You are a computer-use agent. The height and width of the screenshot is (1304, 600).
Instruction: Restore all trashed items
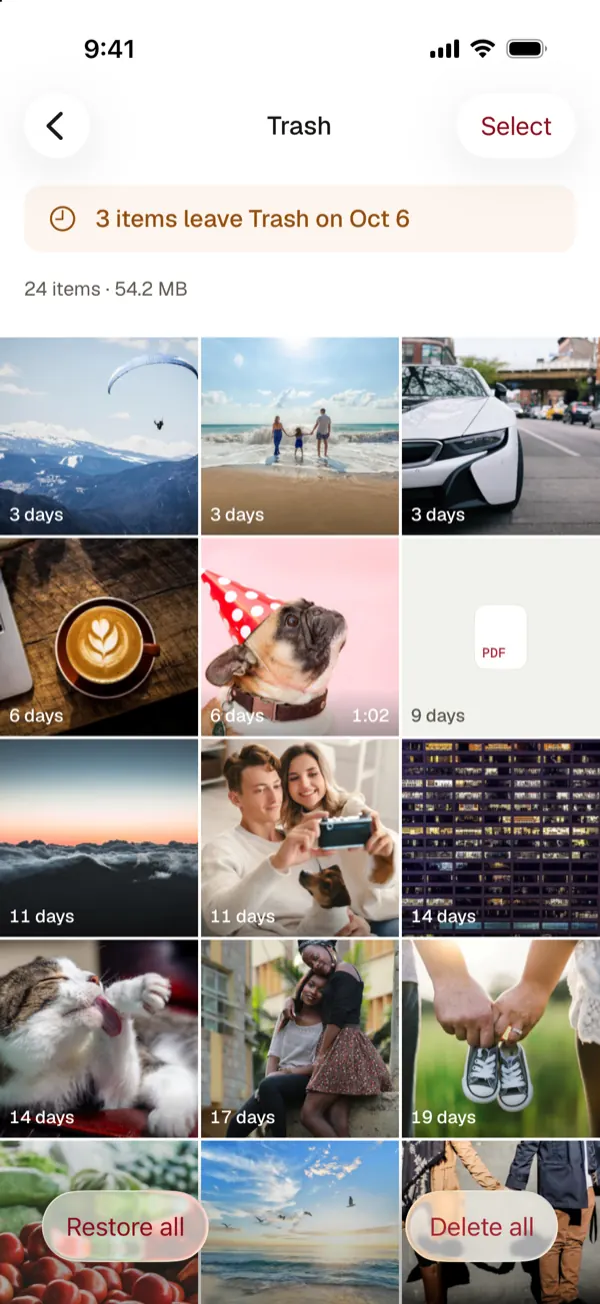click(x=125, y=1226)
